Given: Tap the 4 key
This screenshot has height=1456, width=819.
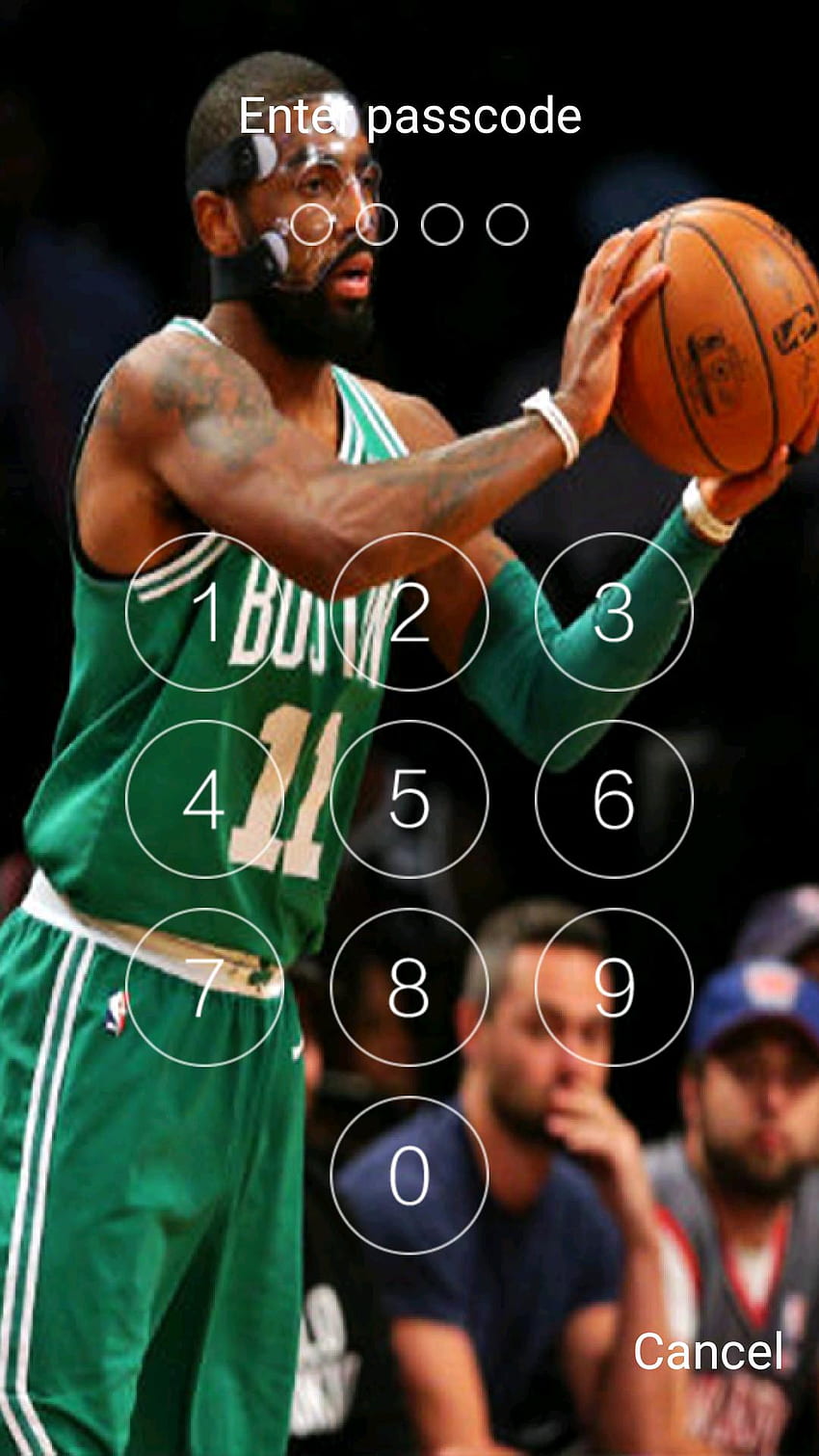Looking at the screenshot, I should [204, 799].
